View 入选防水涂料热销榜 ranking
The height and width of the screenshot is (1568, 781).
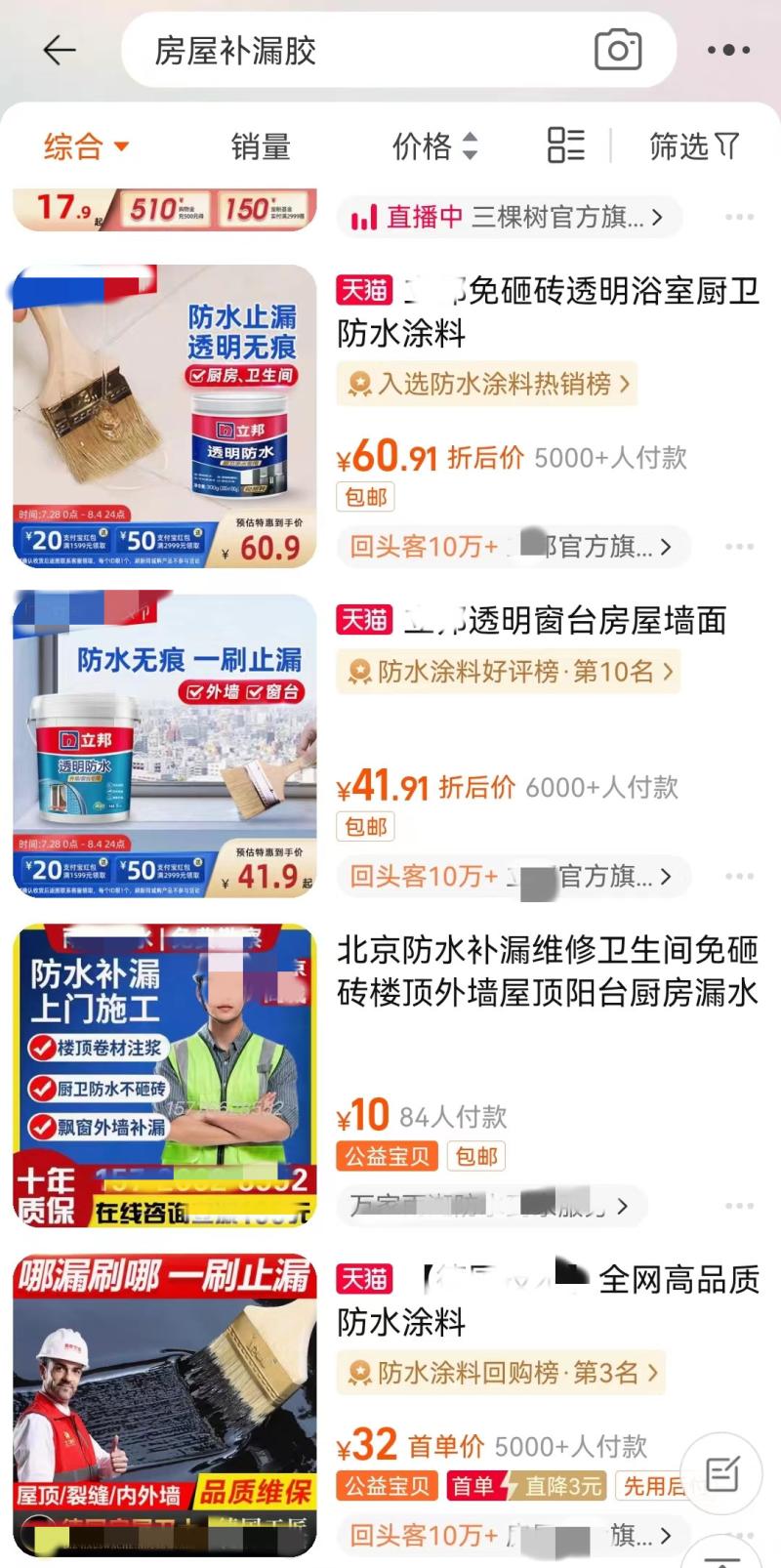click(x=486, y=384)
